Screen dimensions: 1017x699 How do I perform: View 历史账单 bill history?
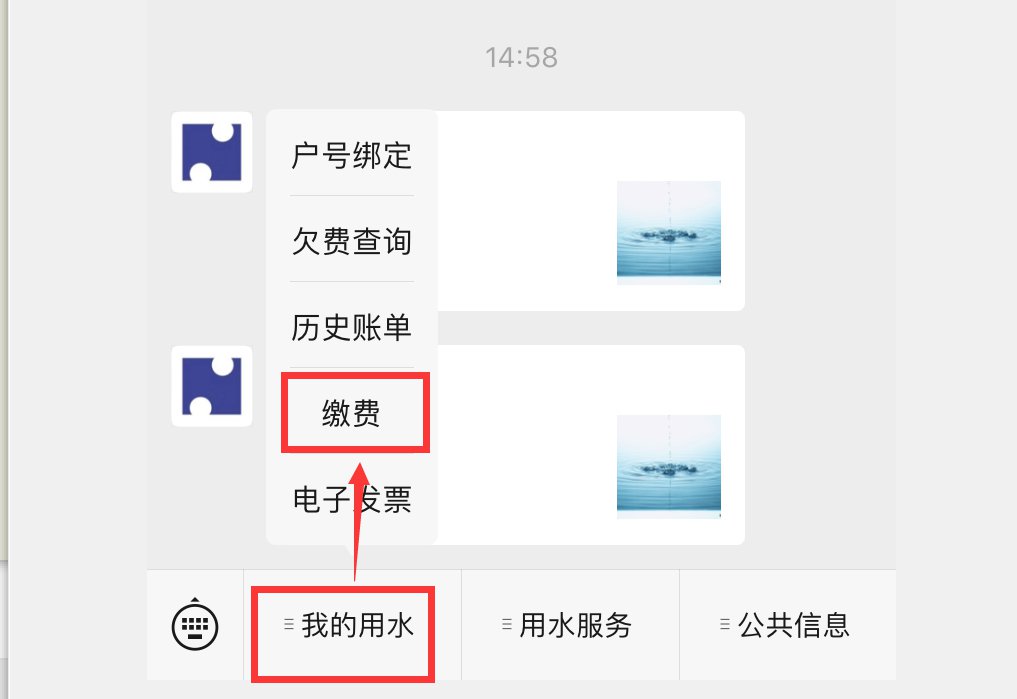(x=352, y=327)
